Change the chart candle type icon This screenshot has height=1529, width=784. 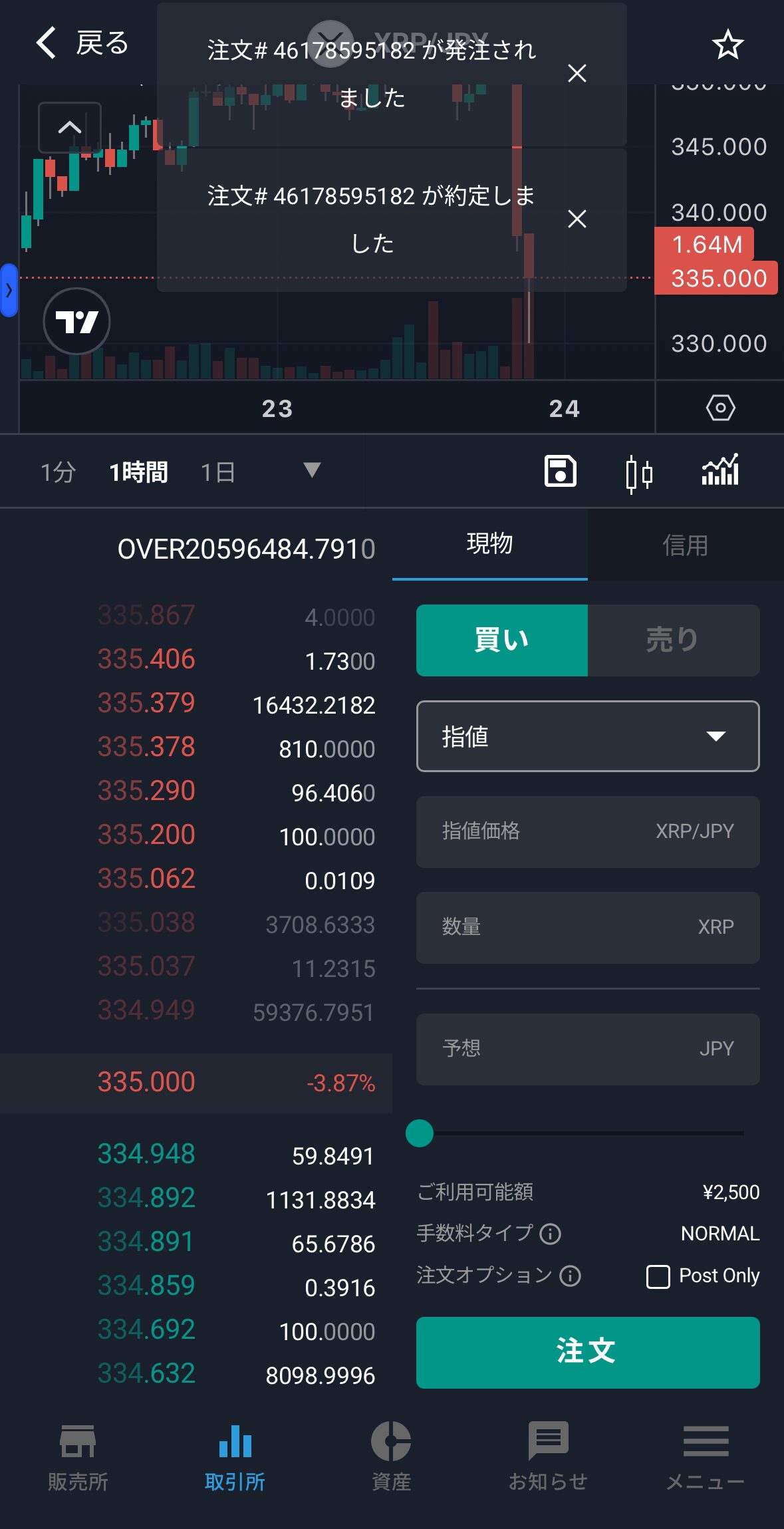coord(639,474)
